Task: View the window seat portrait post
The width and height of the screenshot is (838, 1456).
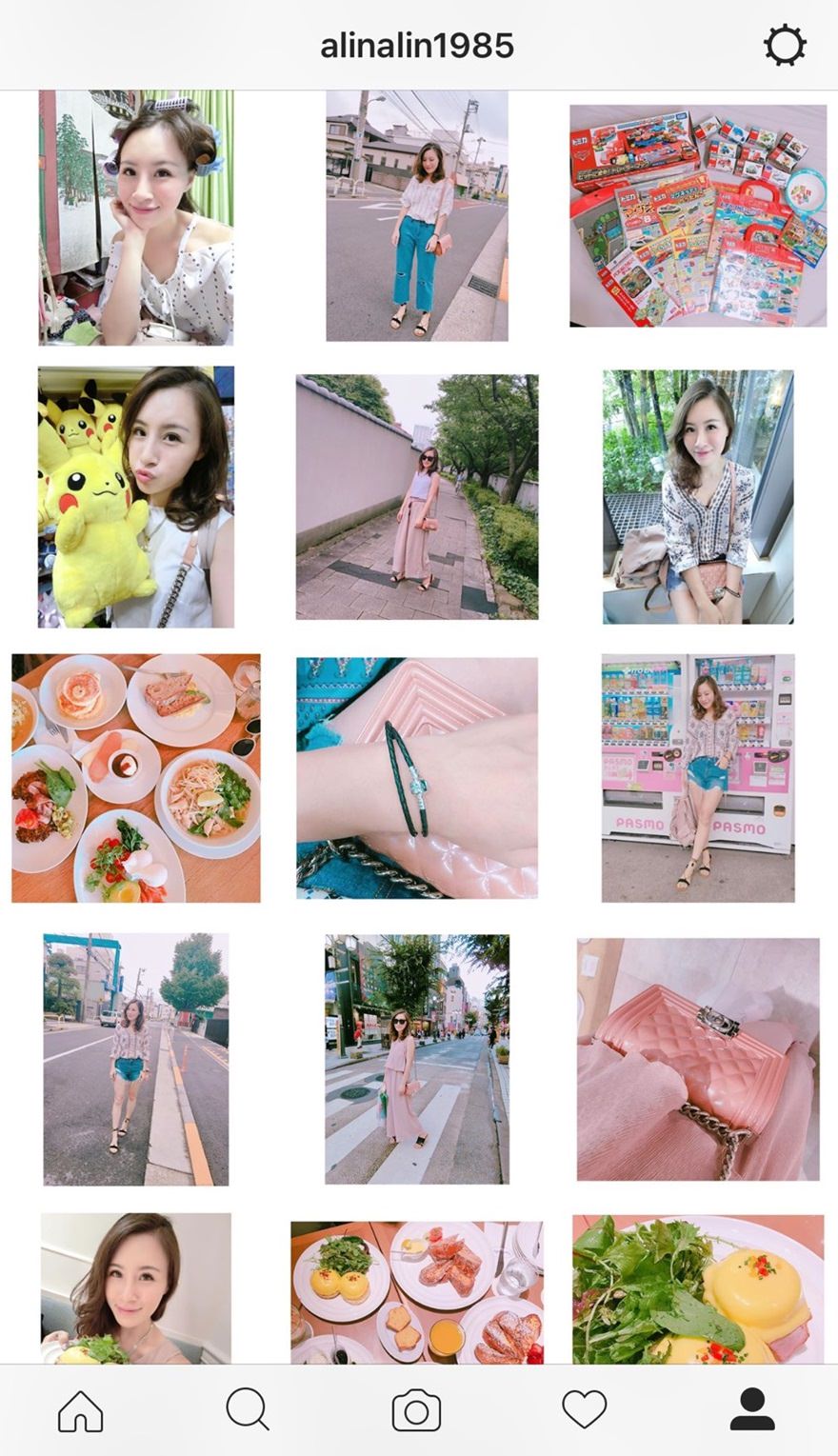Action: [698, 497]
